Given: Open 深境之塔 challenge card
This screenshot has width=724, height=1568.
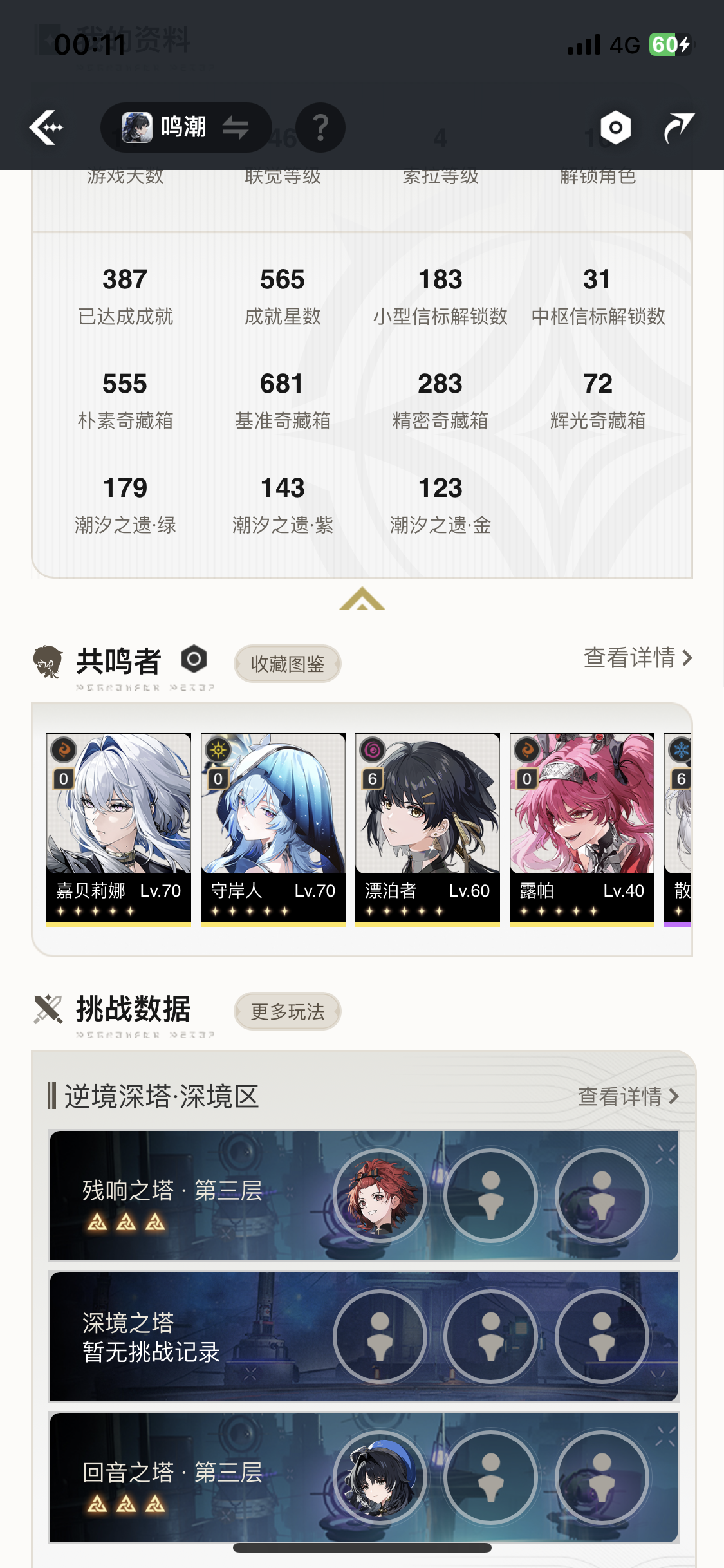Looking at the screenshot, I should tap(364, 1336).
